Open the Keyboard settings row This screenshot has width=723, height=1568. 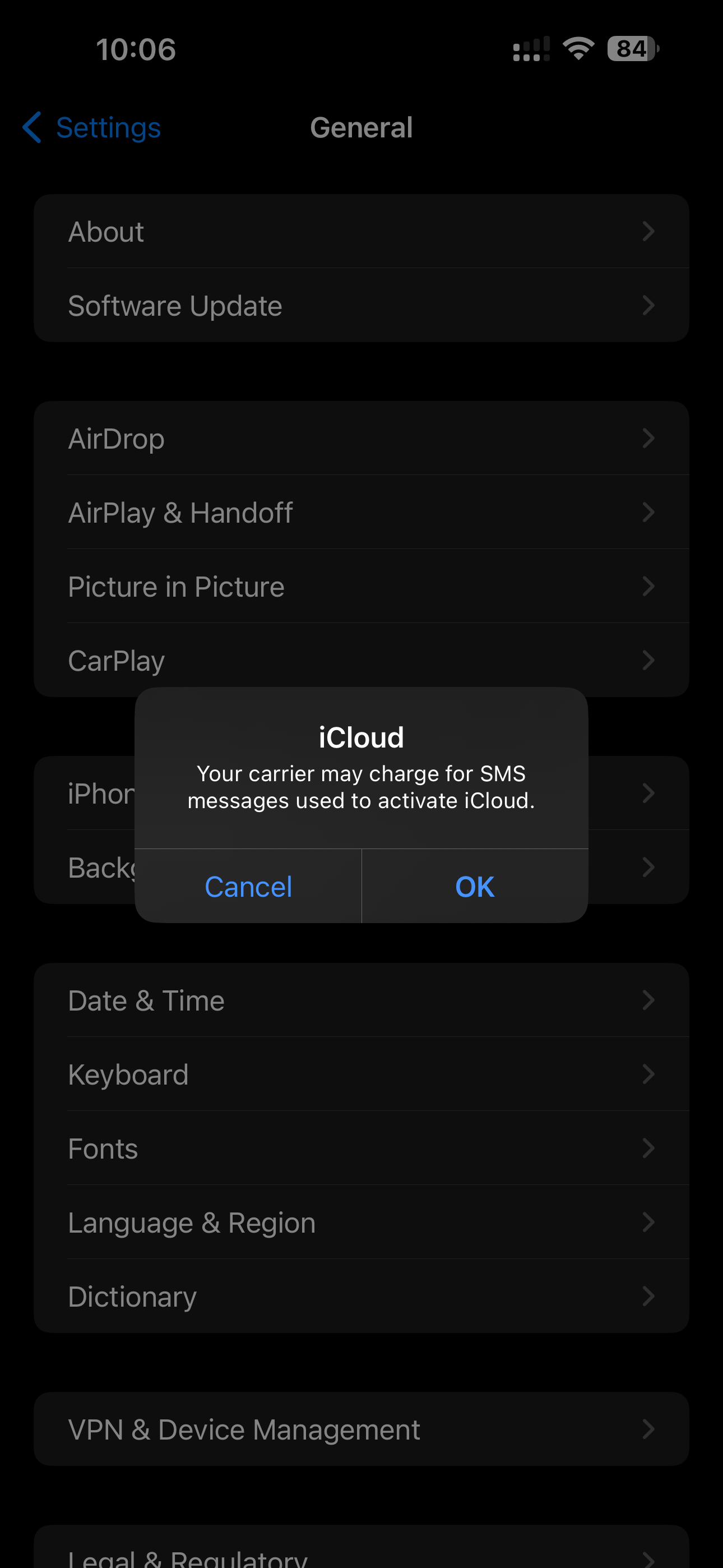coord(361,1074)
